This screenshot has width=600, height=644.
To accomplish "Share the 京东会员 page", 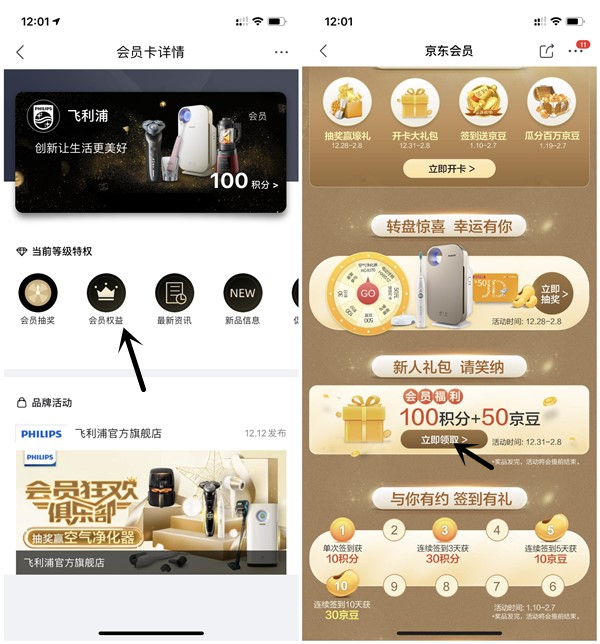I will click(x=546, y=51).
